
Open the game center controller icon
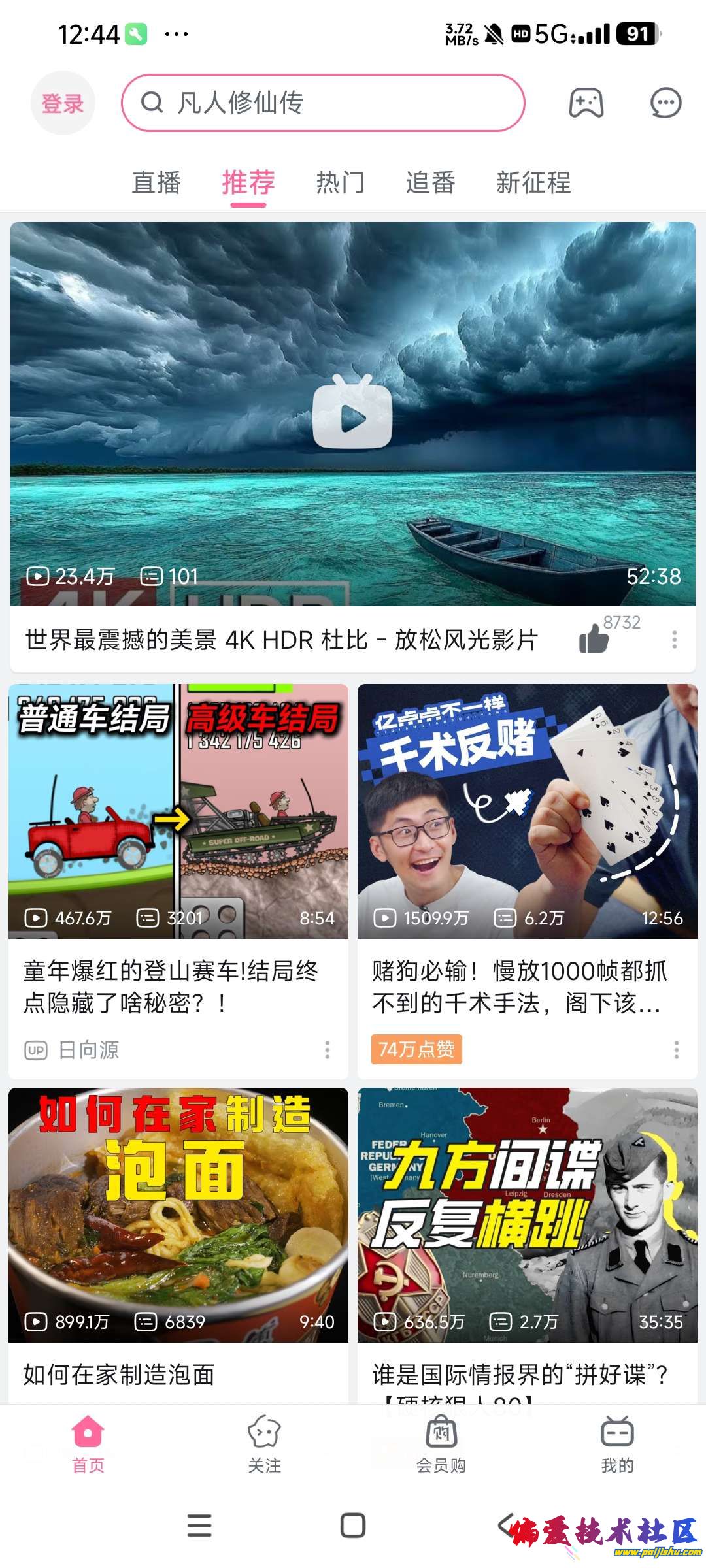click(586, 103)
